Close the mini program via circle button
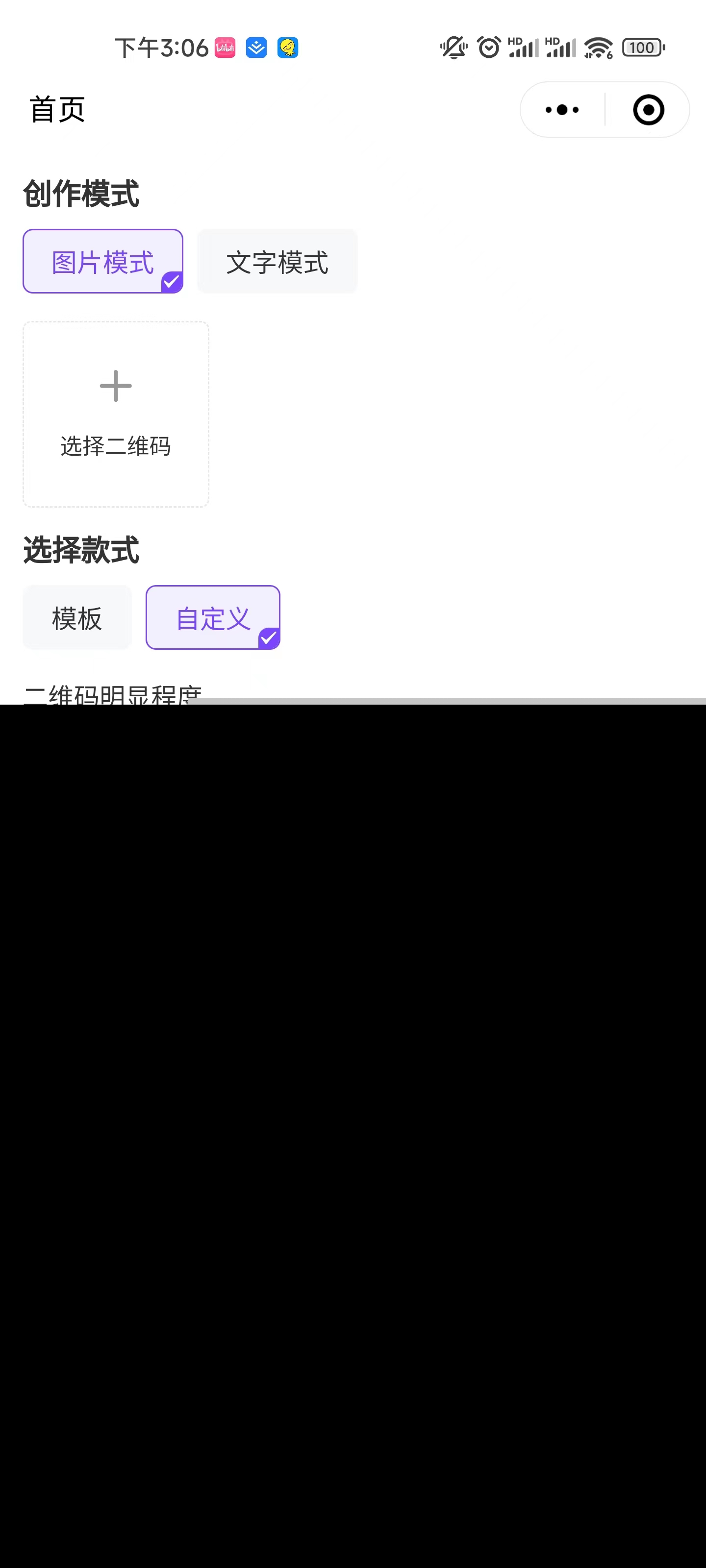The height and width of the screenshot is (1568, 706). (648, 110)
